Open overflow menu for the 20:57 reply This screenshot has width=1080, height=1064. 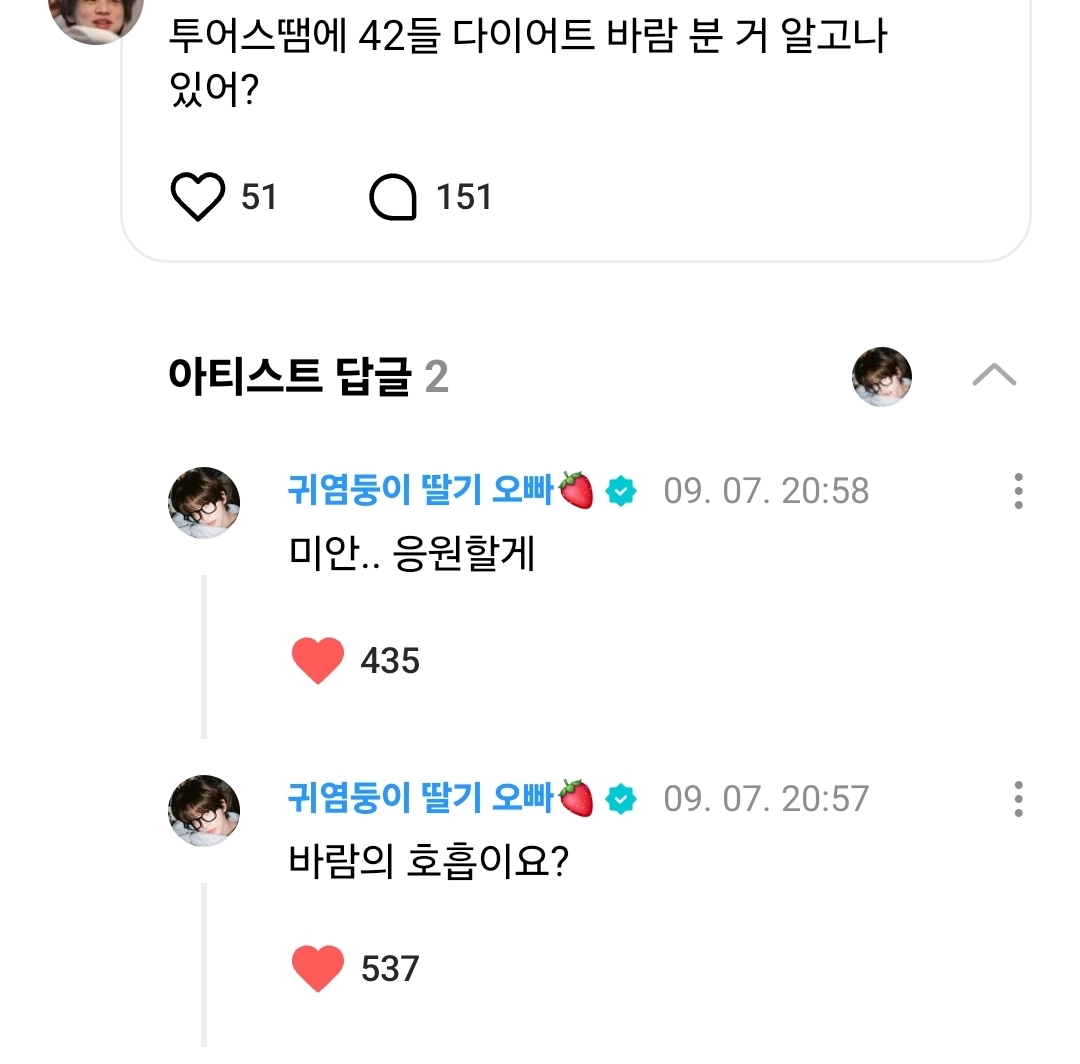[x=1018, y=799]
